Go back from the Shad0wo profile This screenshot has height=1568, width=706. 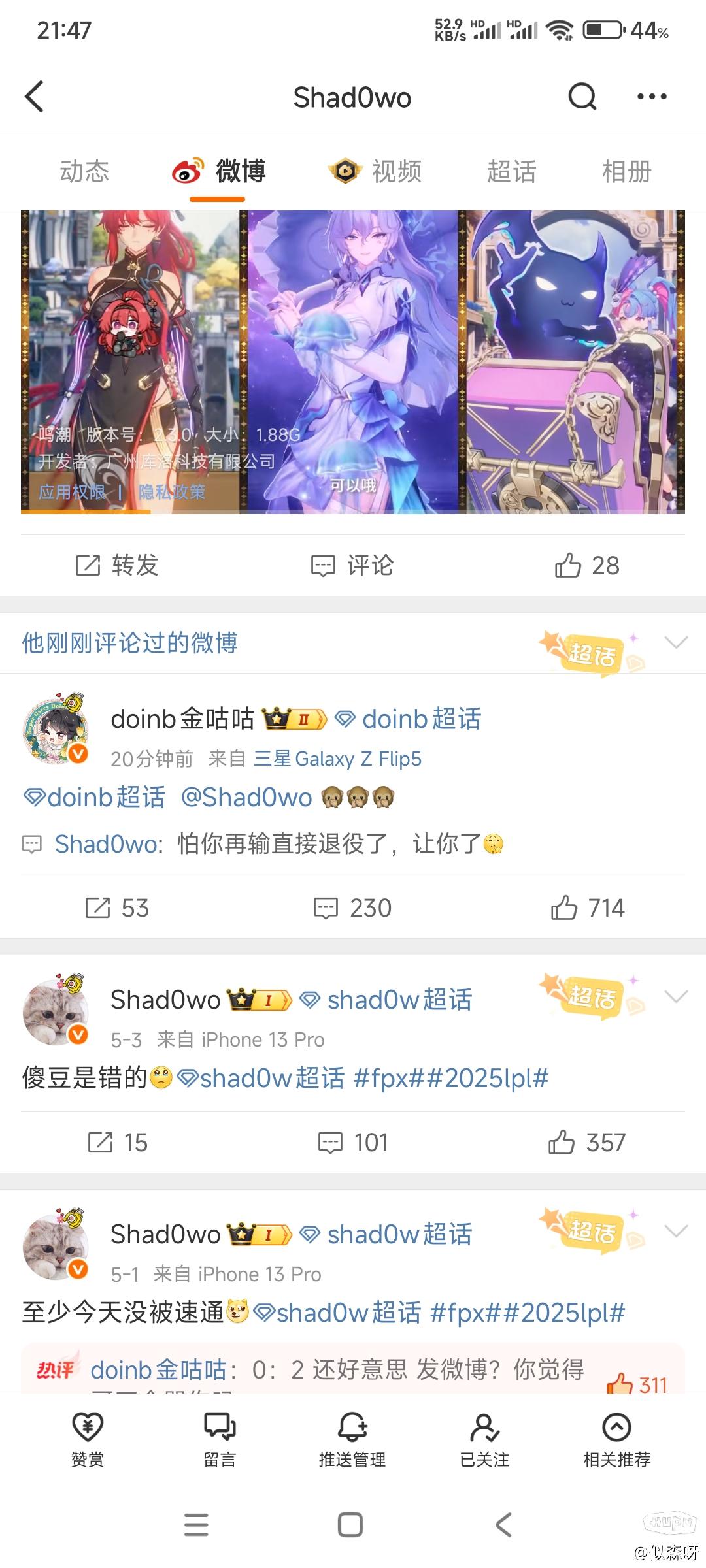tap(34, 97)
